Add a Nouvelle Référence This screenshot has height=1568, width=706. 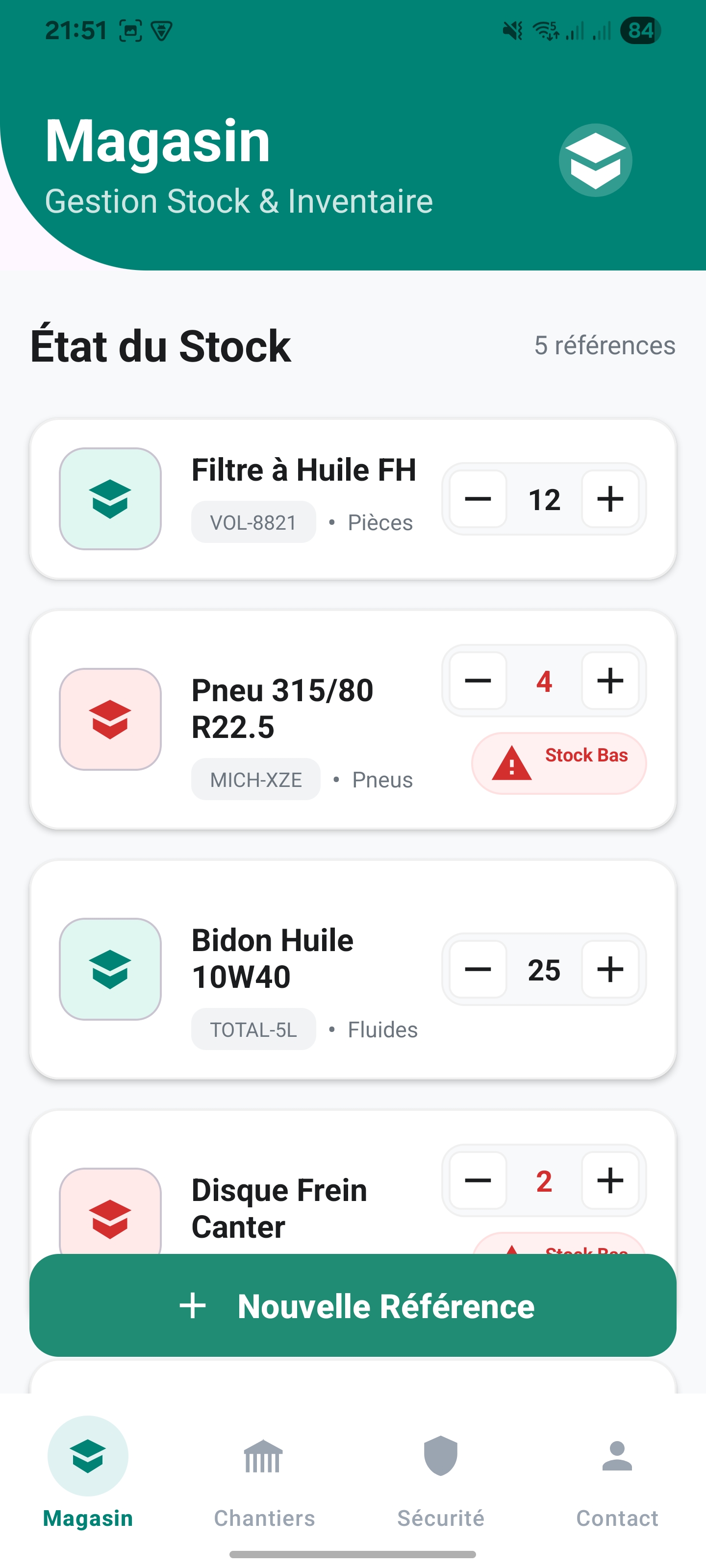353,1306
